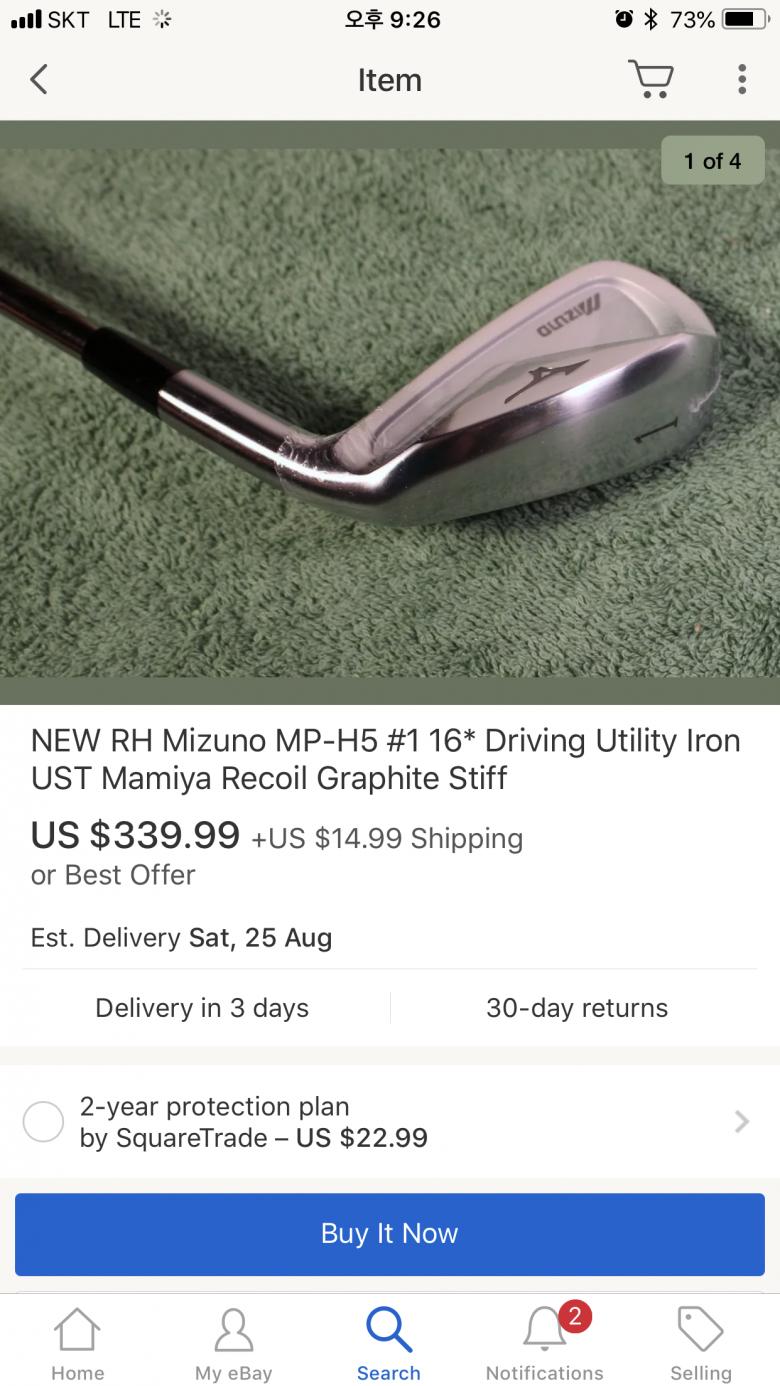Tap the Buy It Now button
Image resolution: width=780 pixels, height=1386 pixels.
(x=390, y=1234)
